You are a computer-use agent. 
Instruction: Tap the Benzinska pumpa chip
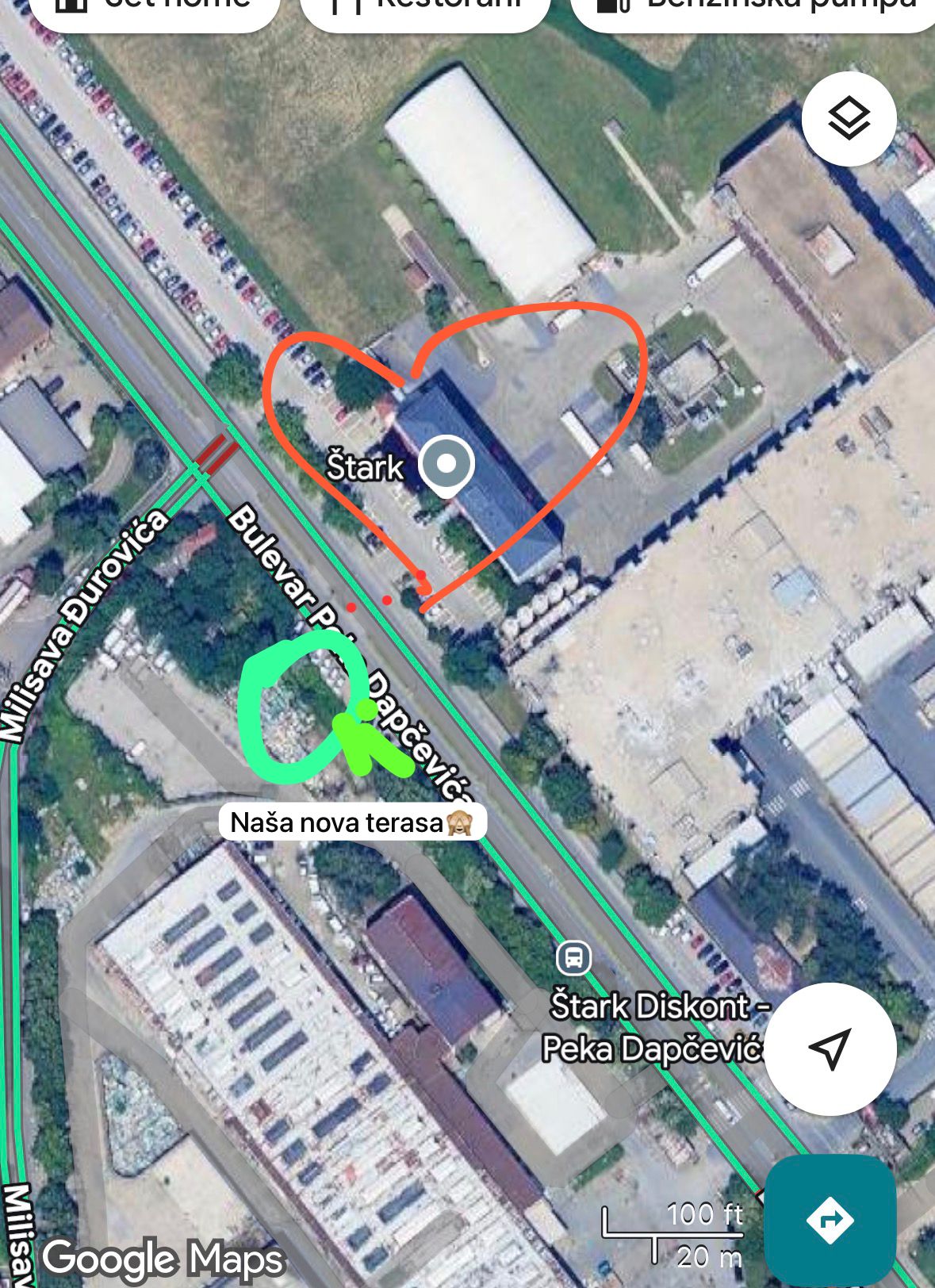(x=753, y=10)
